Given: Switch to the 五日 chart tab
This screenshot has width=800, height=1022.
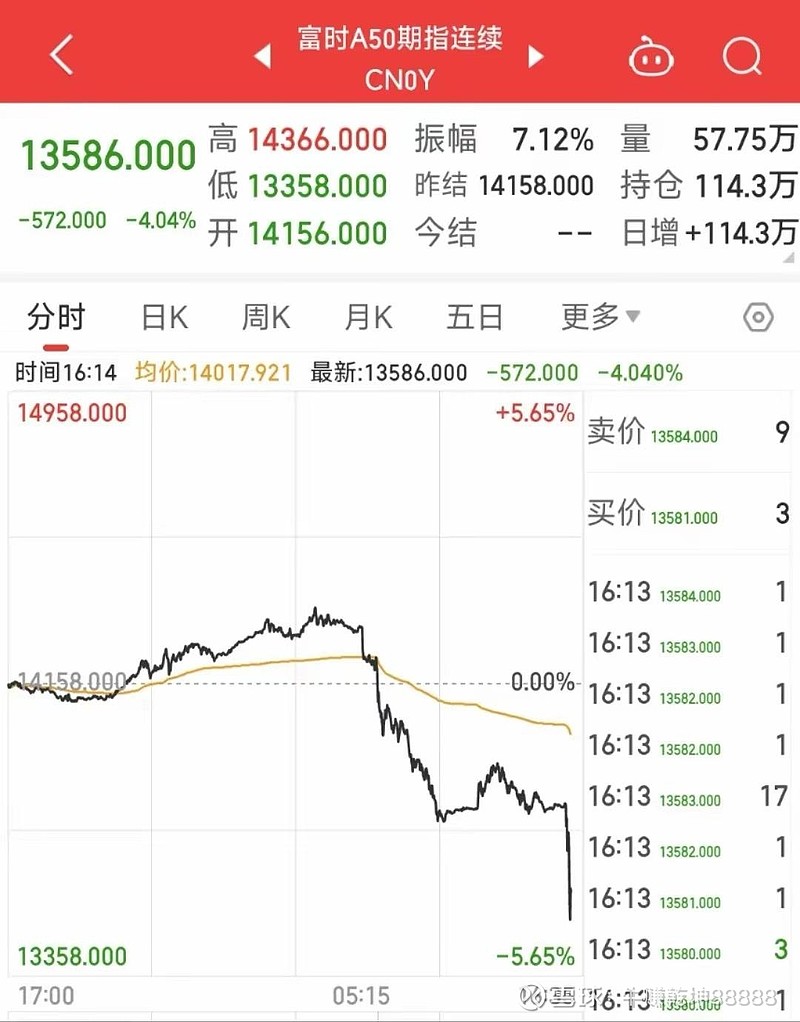Looking at the screenshot, I should click(475, 318).
